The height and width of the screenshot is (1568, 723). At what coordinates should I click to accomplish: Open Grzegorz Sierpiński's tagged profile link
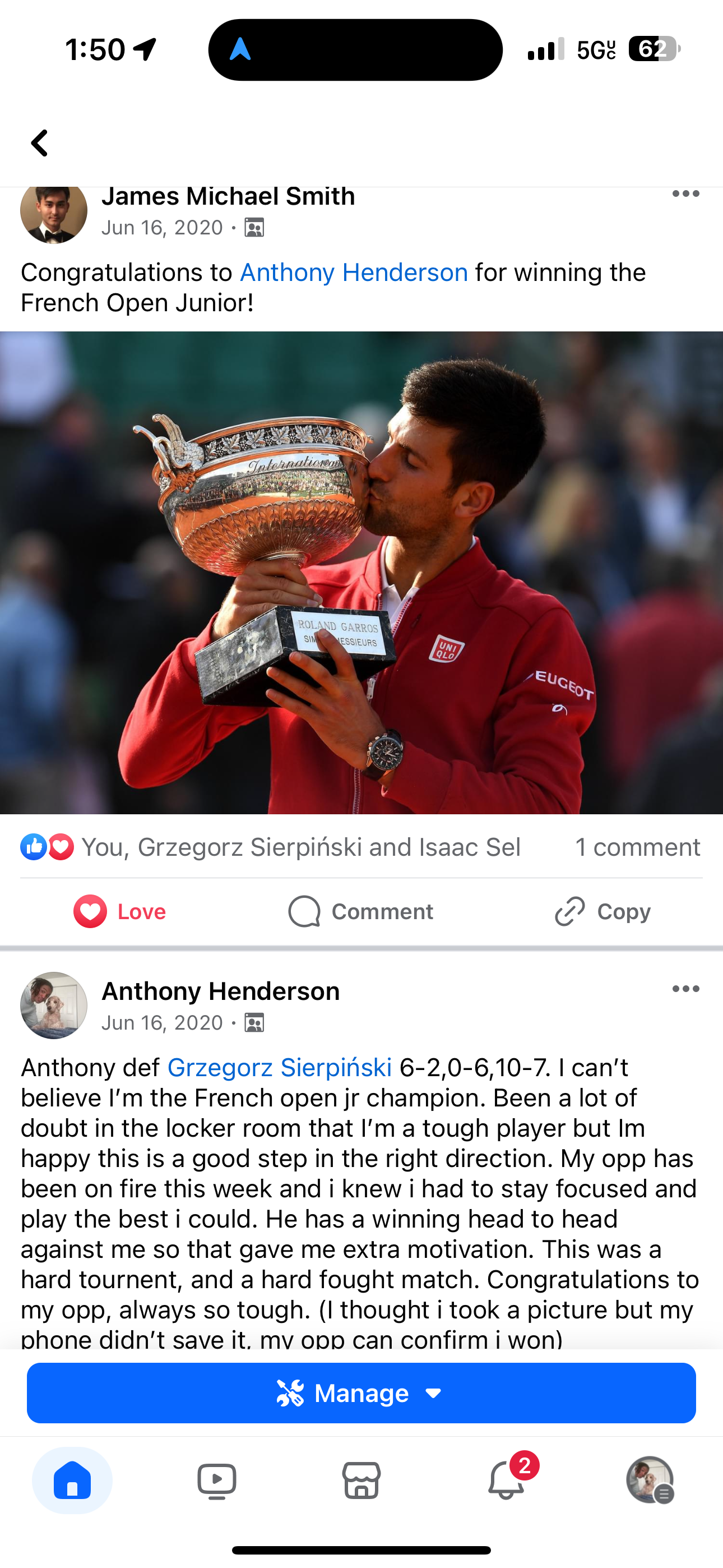tap(279, 1068)
